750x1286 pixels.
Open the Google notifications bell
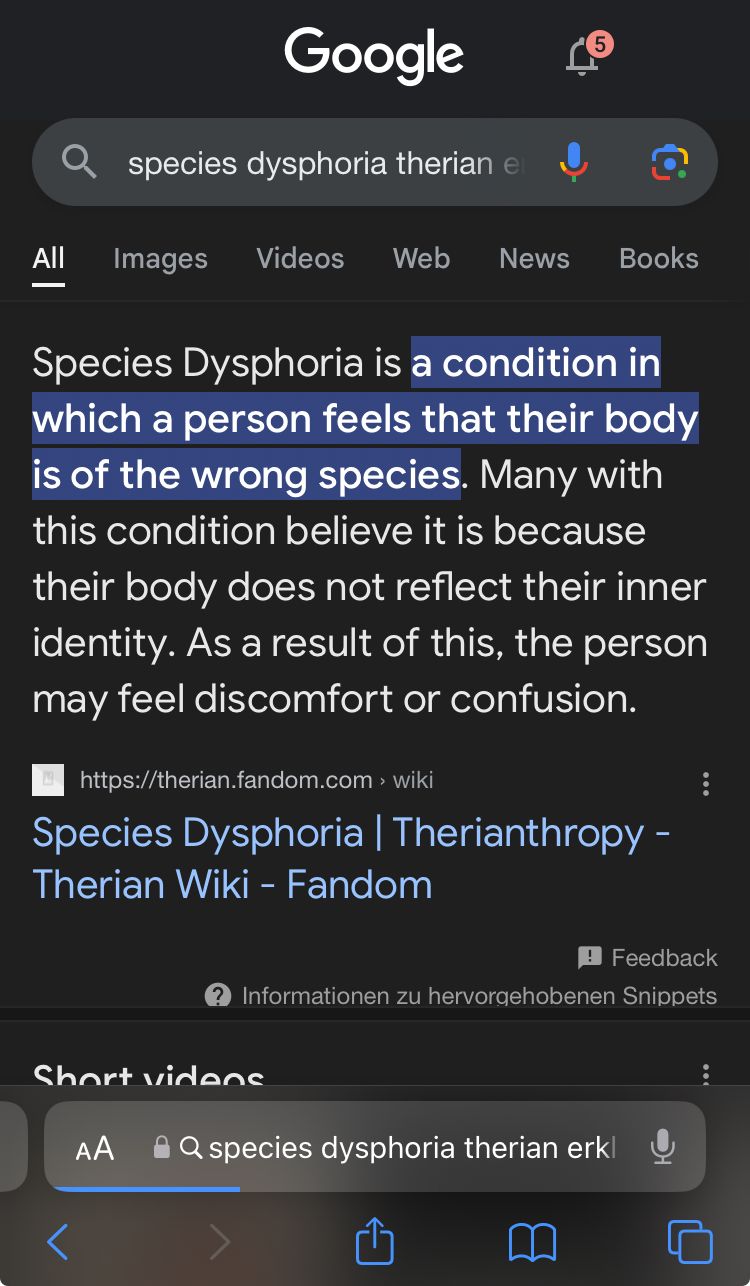584,56
